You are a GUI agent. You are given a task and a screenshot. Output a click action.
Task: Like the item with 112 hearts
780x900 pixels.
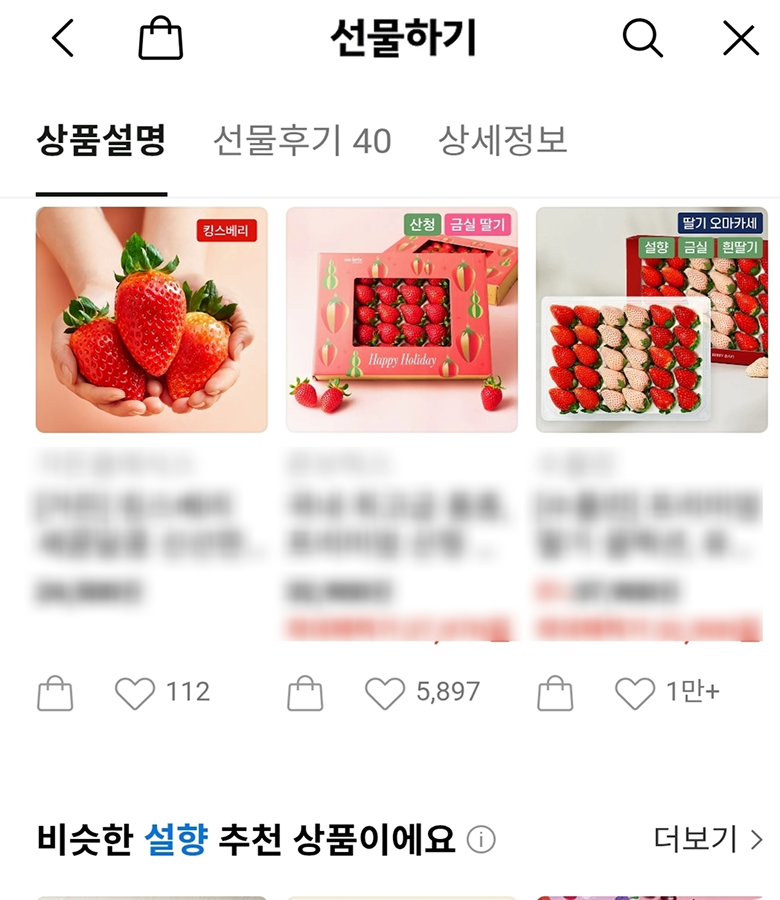[x=135, y=693]
